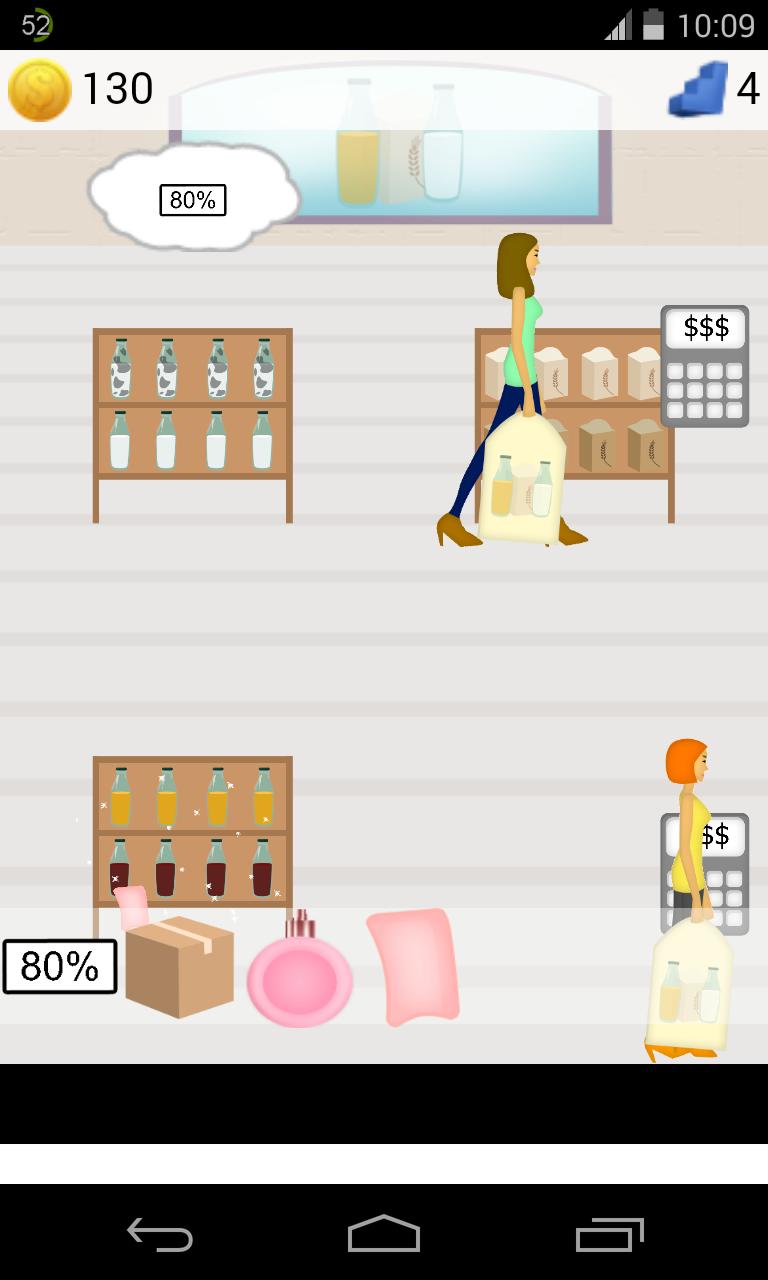Screen dimensions: 768x1280
Task: Tap the gold coin balance icon
Action: pos(40,90)
